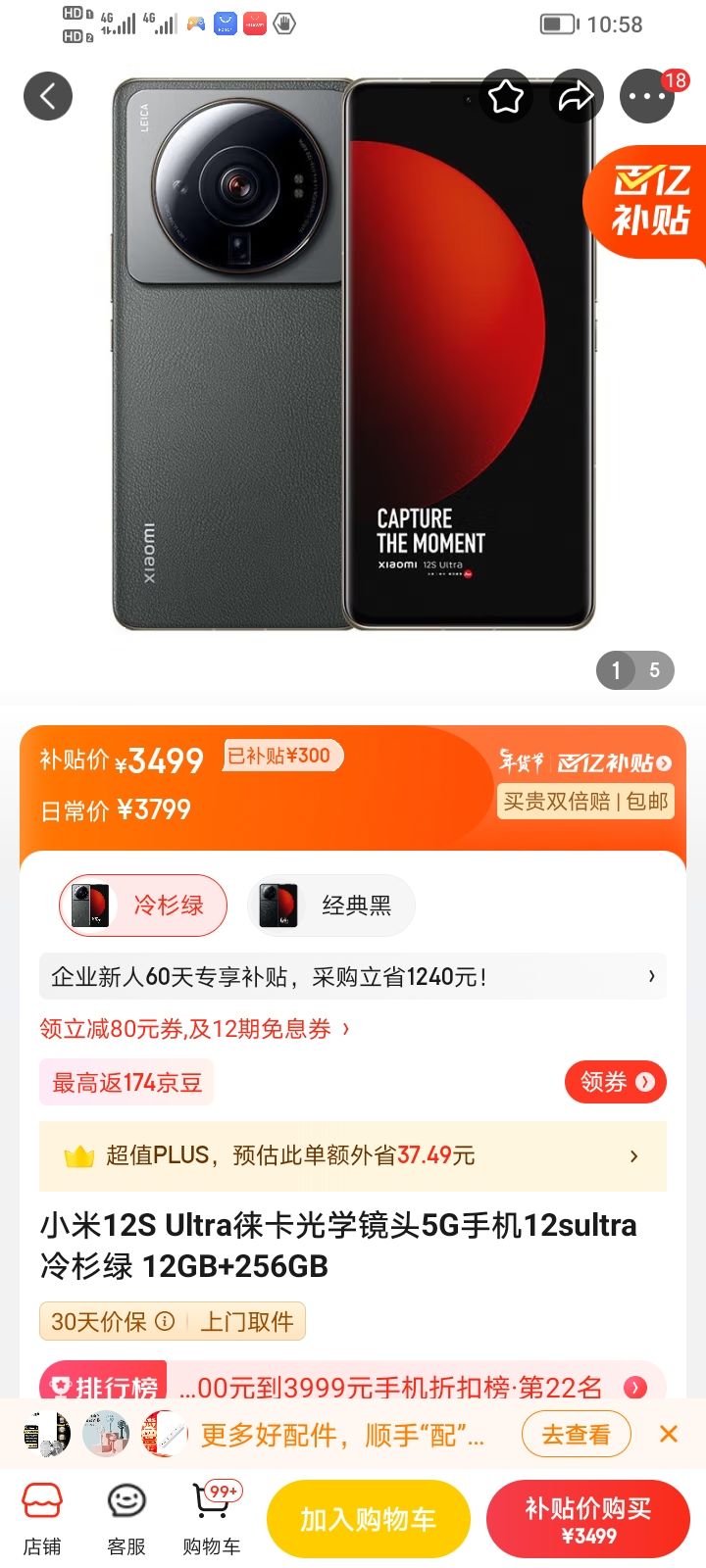Image resolution: width=706 pixels, height=1568 pixels.
Task: Expand the 超值PLUS savings row
Action: (353, 1155)
